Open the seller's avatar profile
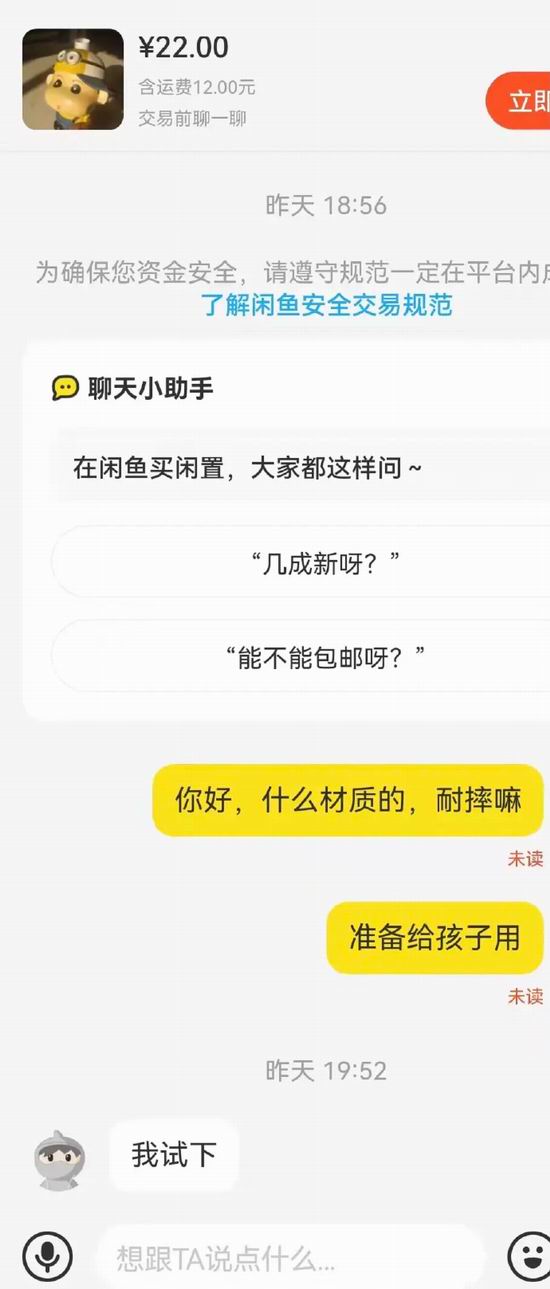Viewport: 550px width, 1289px height. [61, 1161]
